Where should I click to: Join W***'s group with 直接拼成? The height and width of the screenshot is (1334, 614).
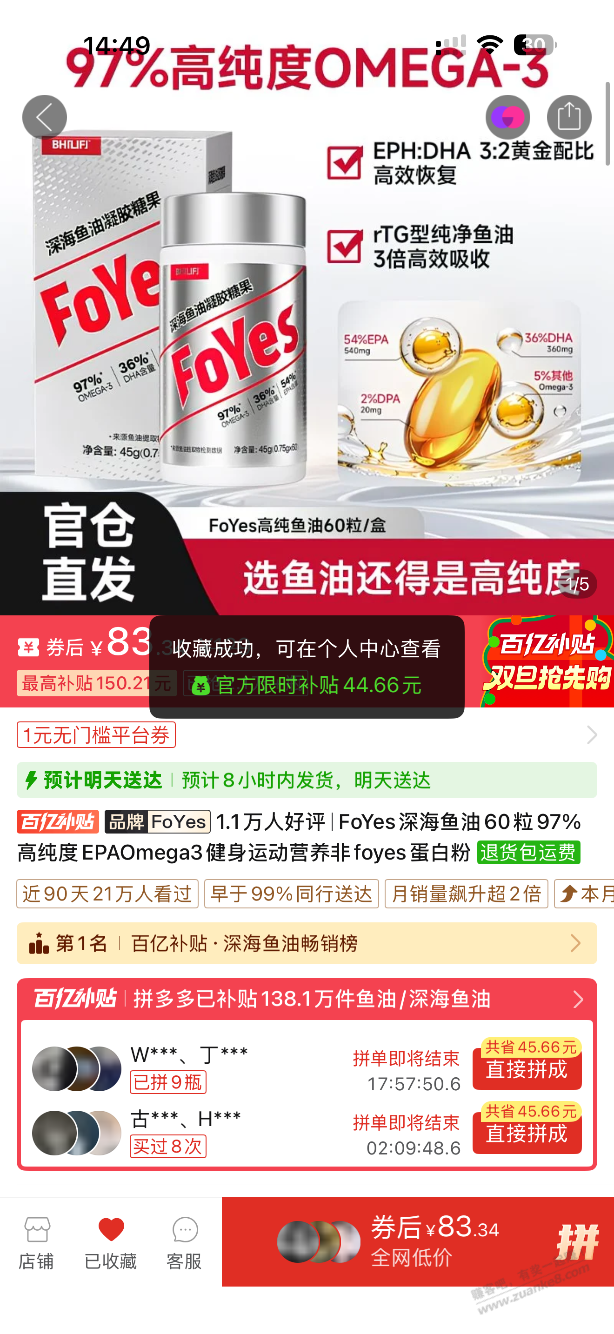(526, 1069)
